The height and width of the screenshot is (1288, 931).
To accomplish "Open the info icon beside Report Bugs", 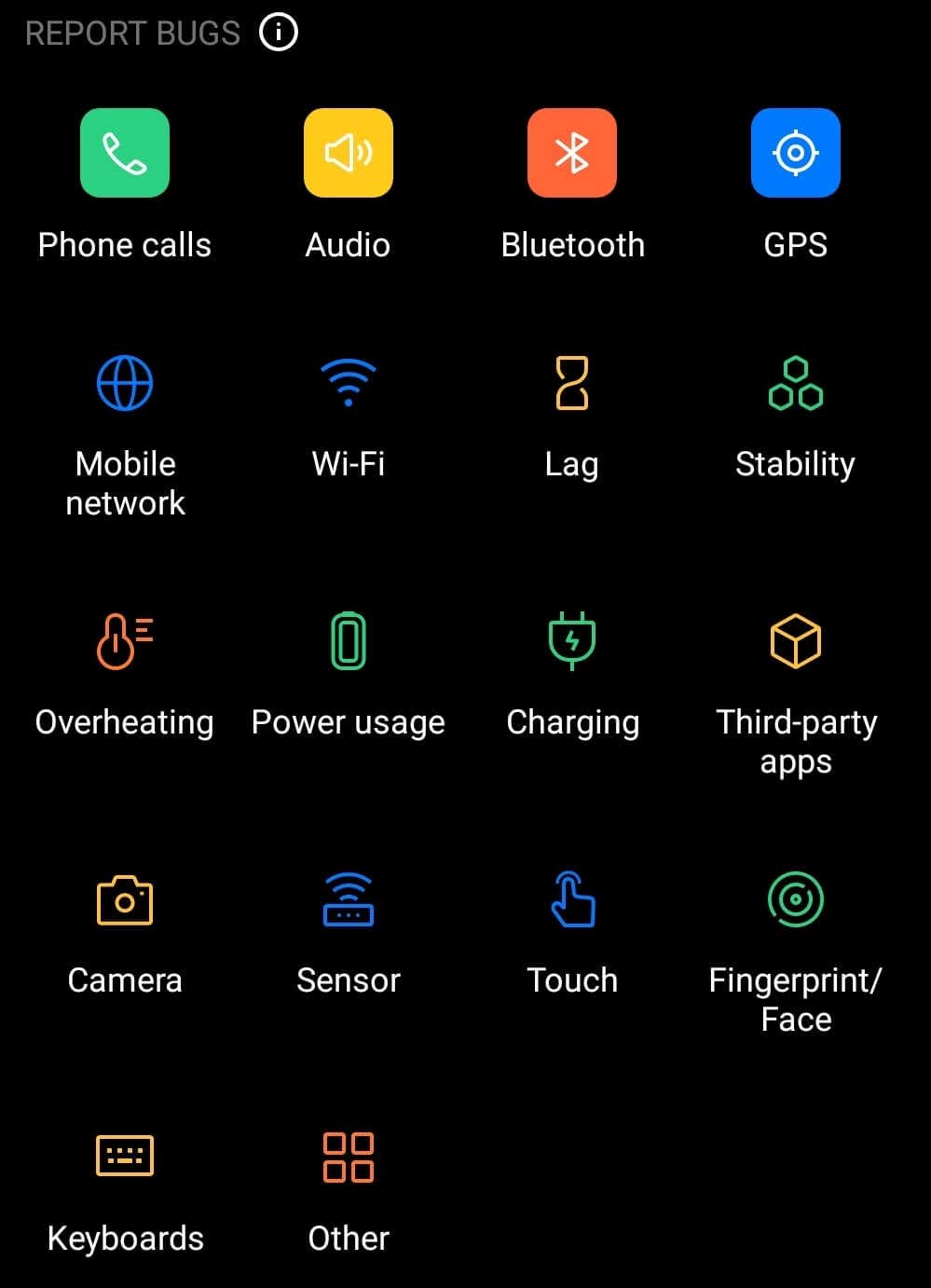I will click(x=279, y=33).
